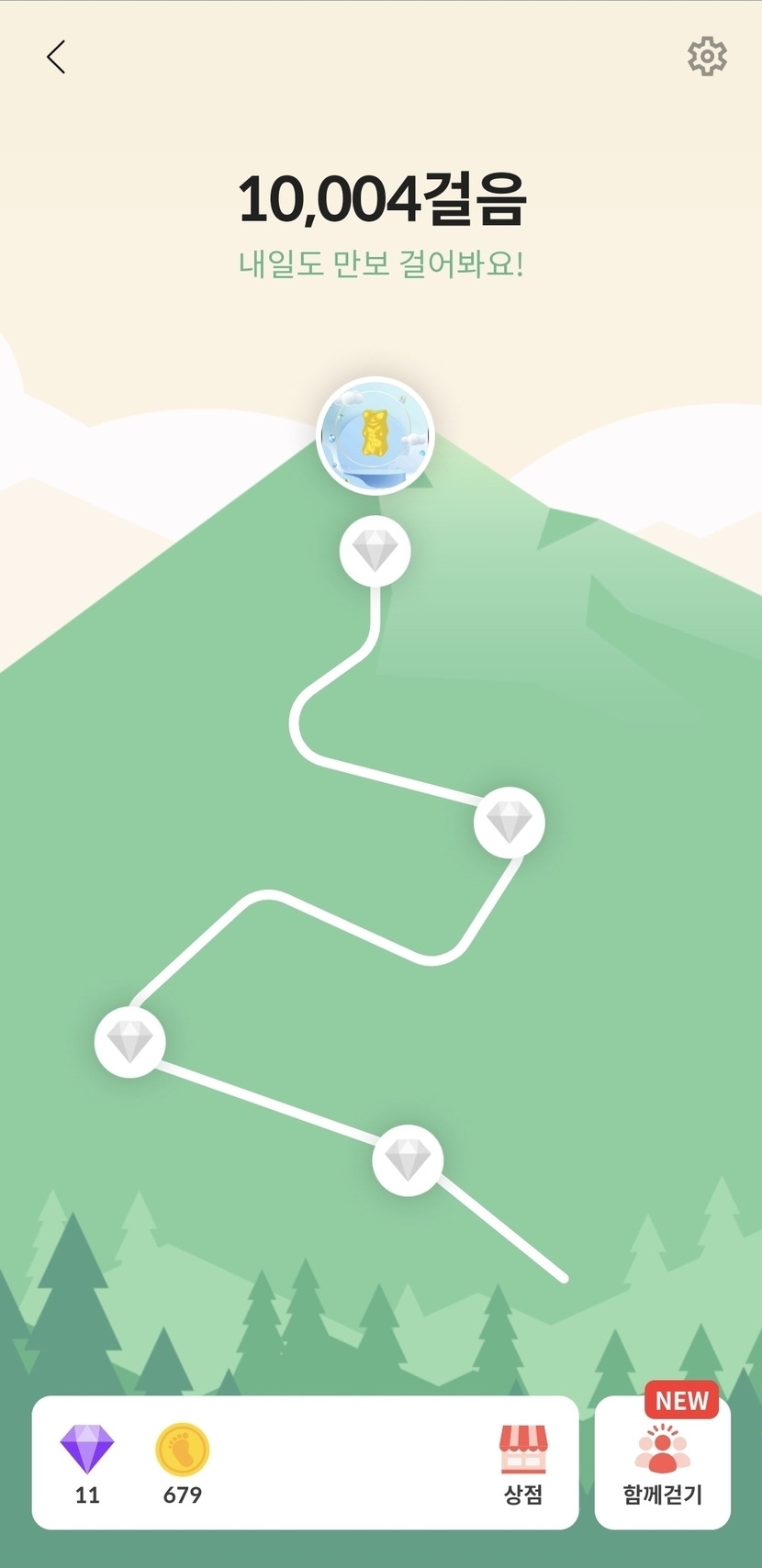Viewport: 762px width, 1568px height.
Task: Open the gold footprint coin balance
Action: tap(183, 1463)
